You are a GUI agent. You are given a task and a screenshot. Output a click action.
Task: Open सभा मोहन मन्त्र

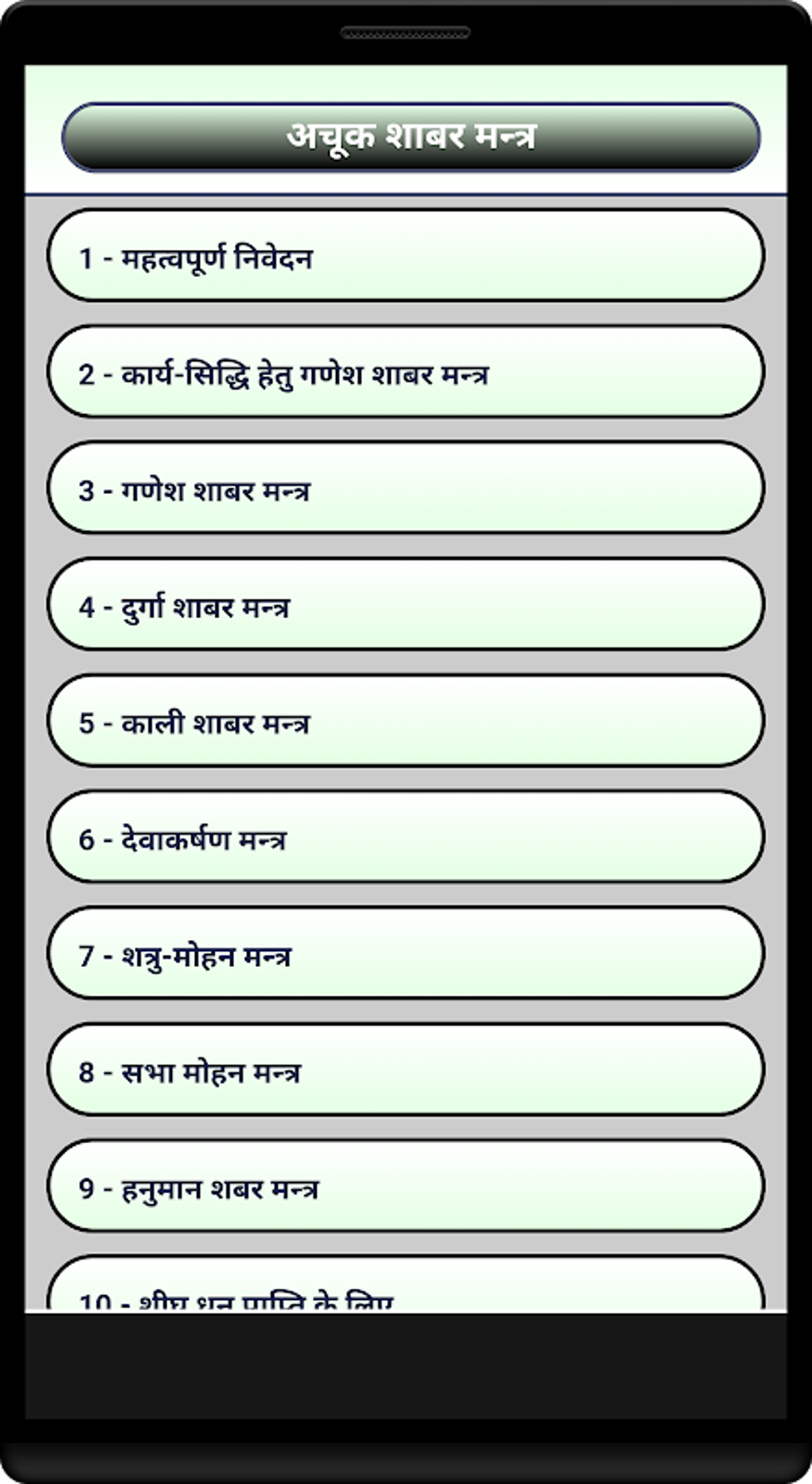coord(405,1070)
